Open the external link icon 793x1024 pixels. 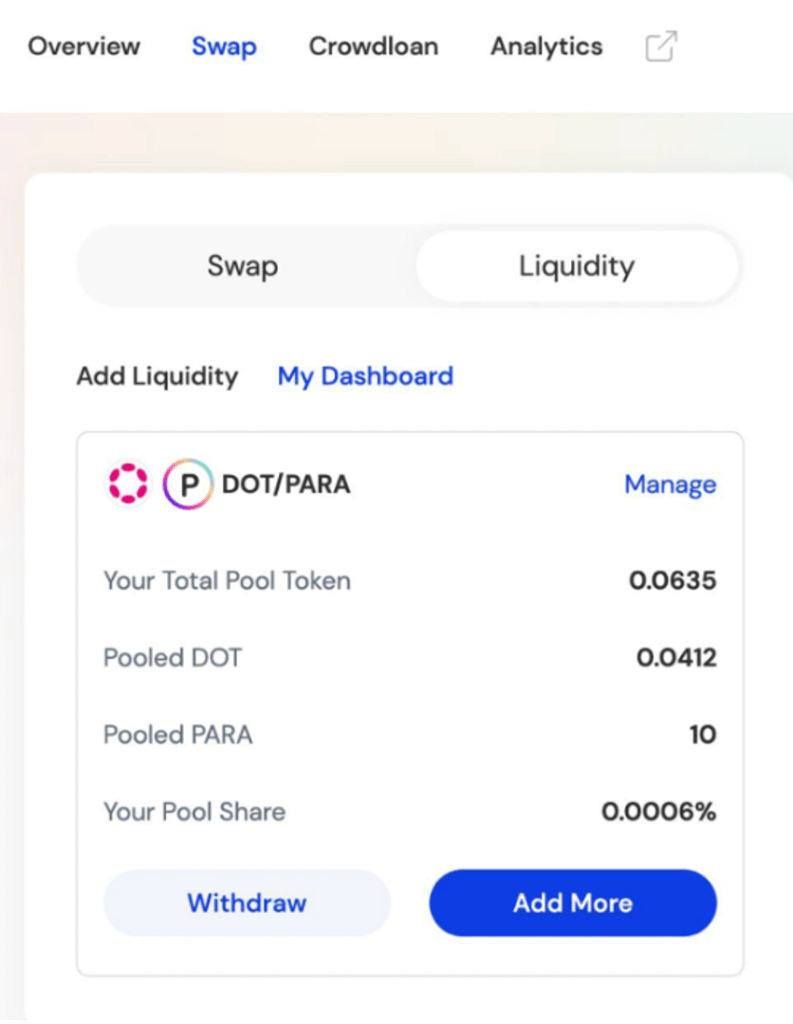(660, 47)
